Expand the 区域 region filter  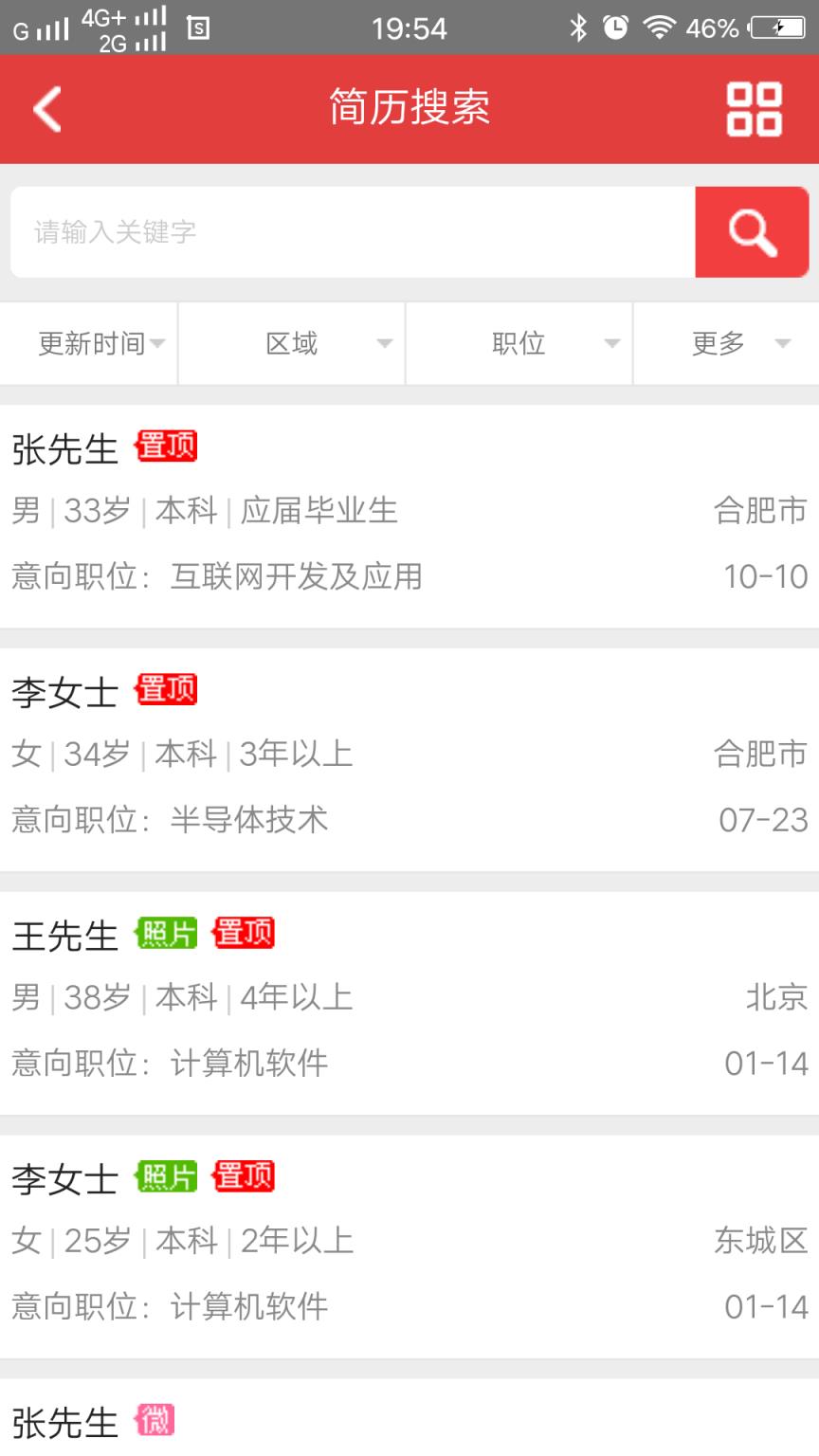(x=291, y=343)
